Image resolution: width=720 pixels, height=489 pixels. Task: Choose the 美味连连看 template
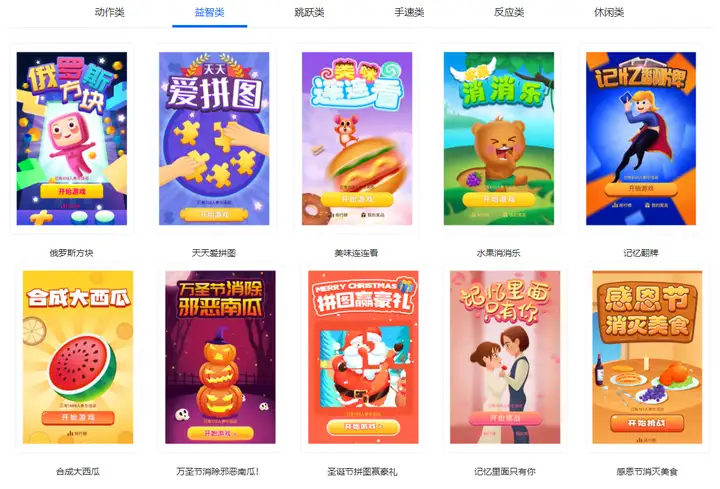[357, 138]
